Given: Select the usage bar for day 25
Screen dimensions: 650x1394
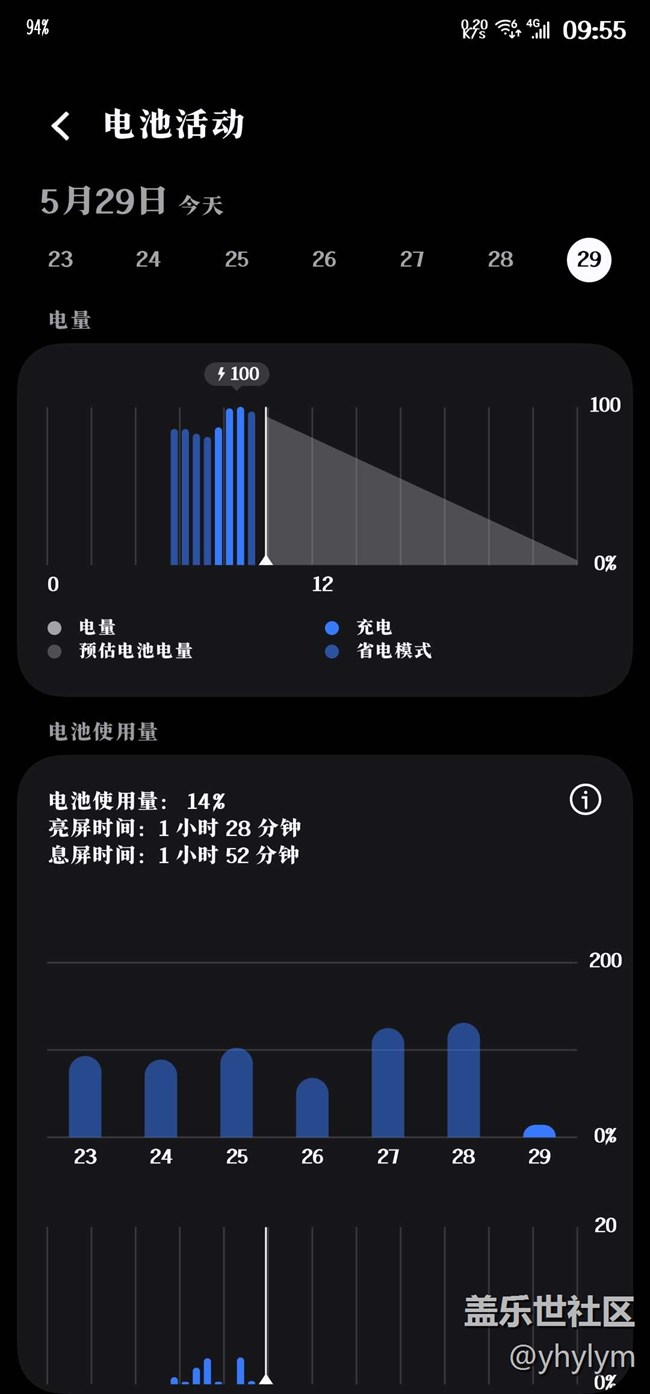Looking at the screenshot, I should (x=237, y=1092).
